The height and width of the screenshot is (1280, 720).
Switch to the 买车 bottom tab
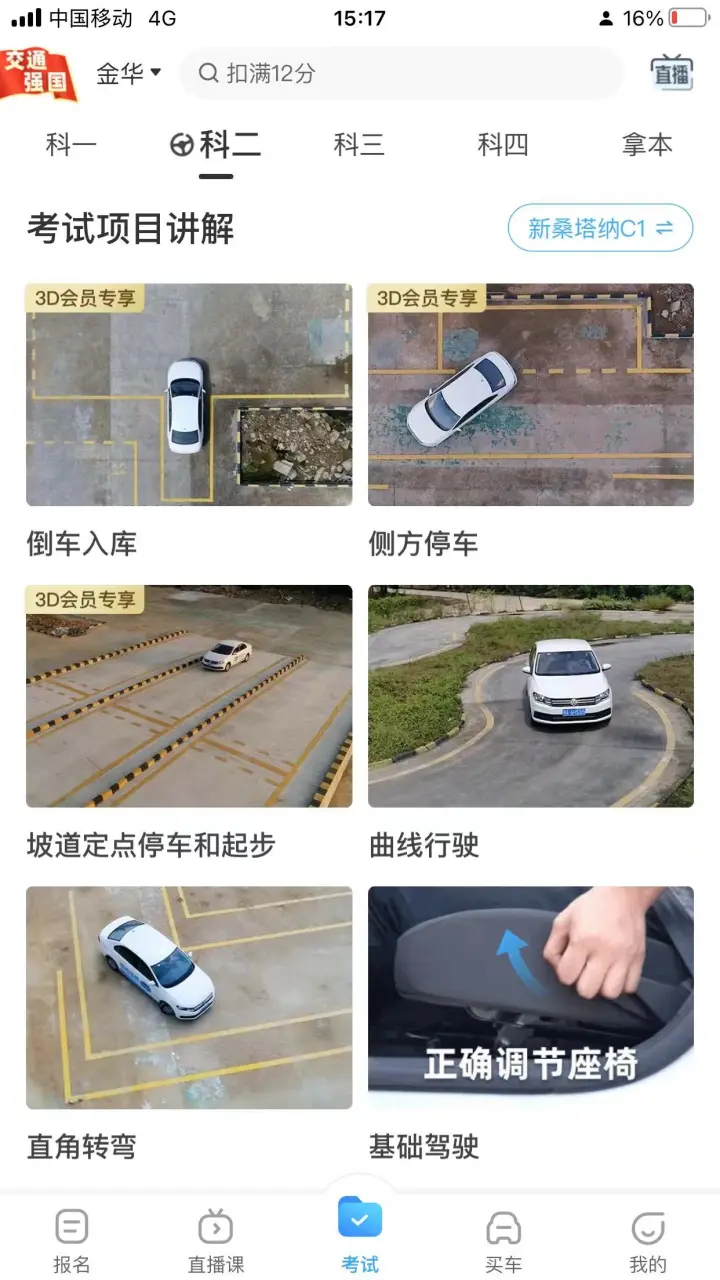tap(504, 1240)
